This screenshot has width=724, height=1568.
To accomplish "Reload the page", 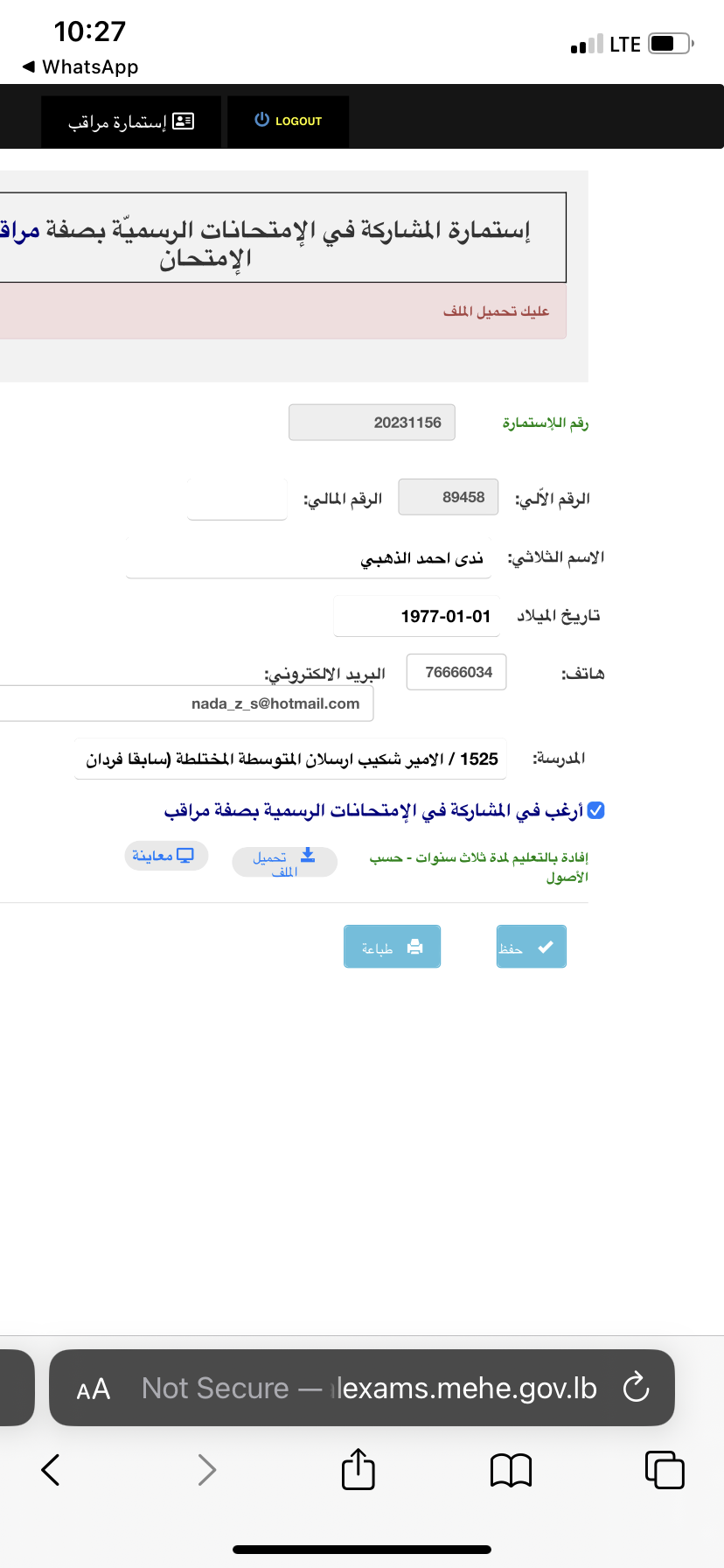I will pos(636,1388).
